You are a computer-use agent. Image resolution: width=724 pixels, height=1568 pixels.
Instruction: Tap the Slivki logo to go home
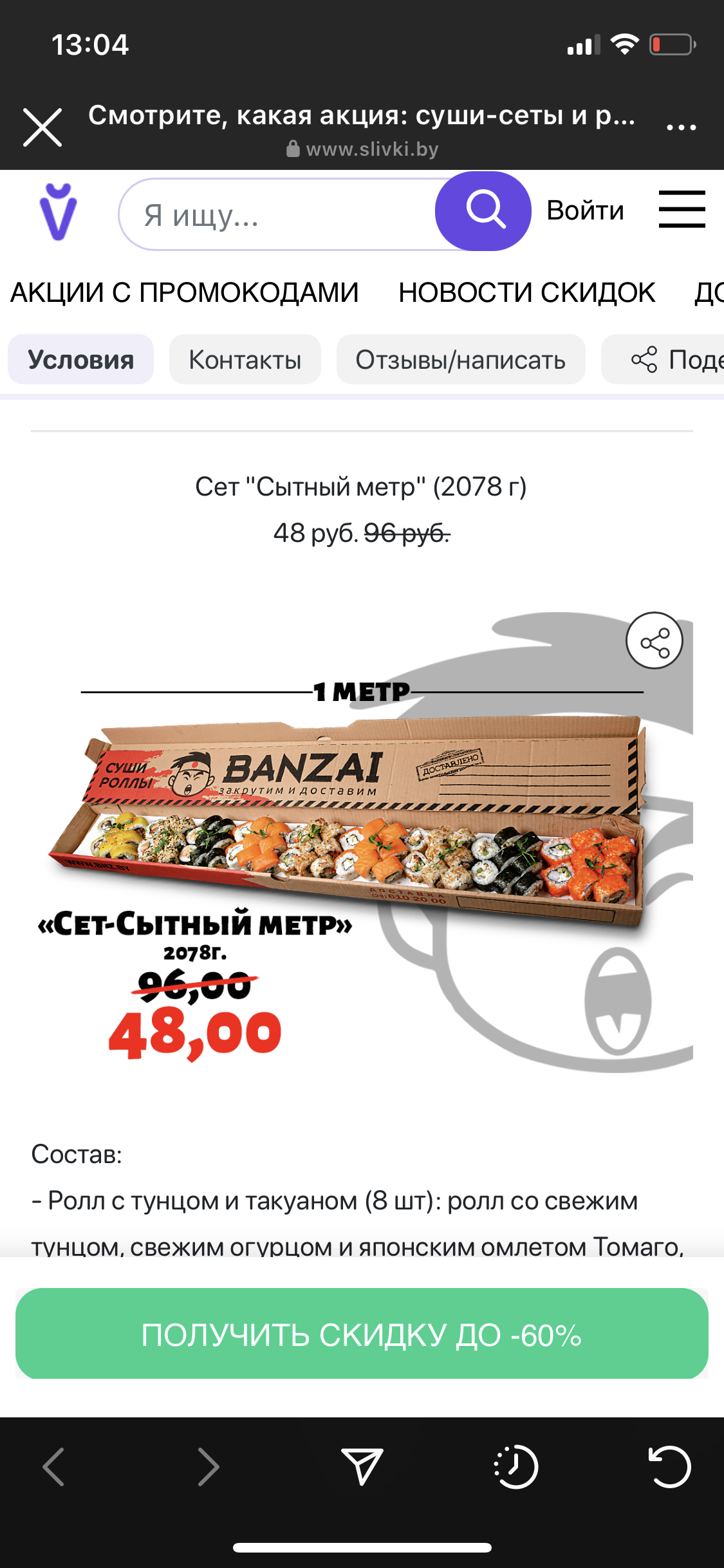(x=58, y=212)
